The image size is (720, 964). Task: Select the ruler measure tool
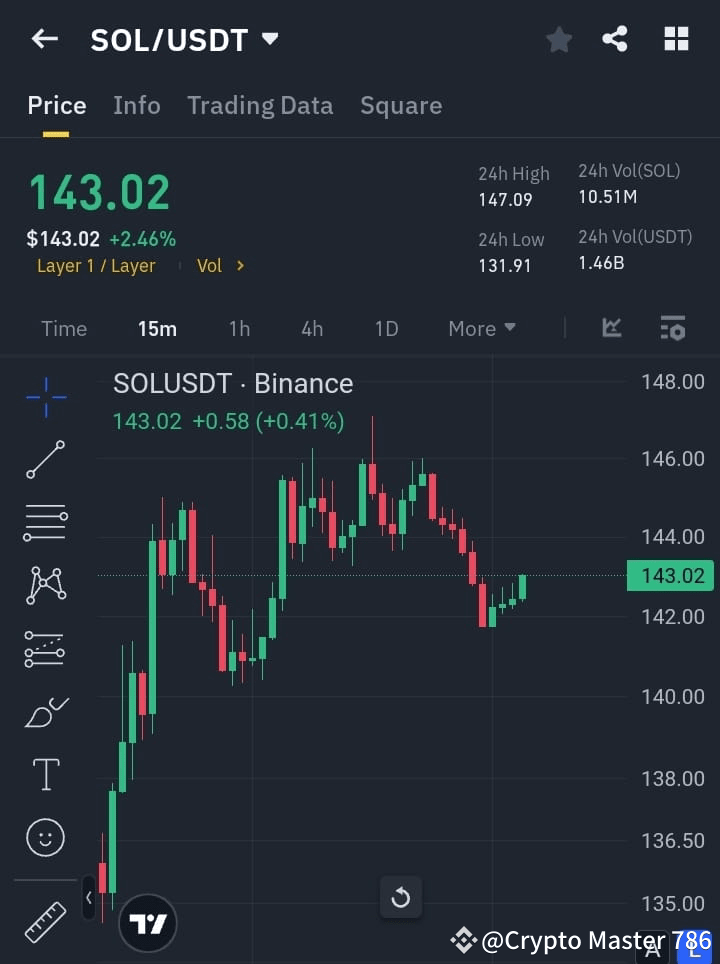[45, 922]
